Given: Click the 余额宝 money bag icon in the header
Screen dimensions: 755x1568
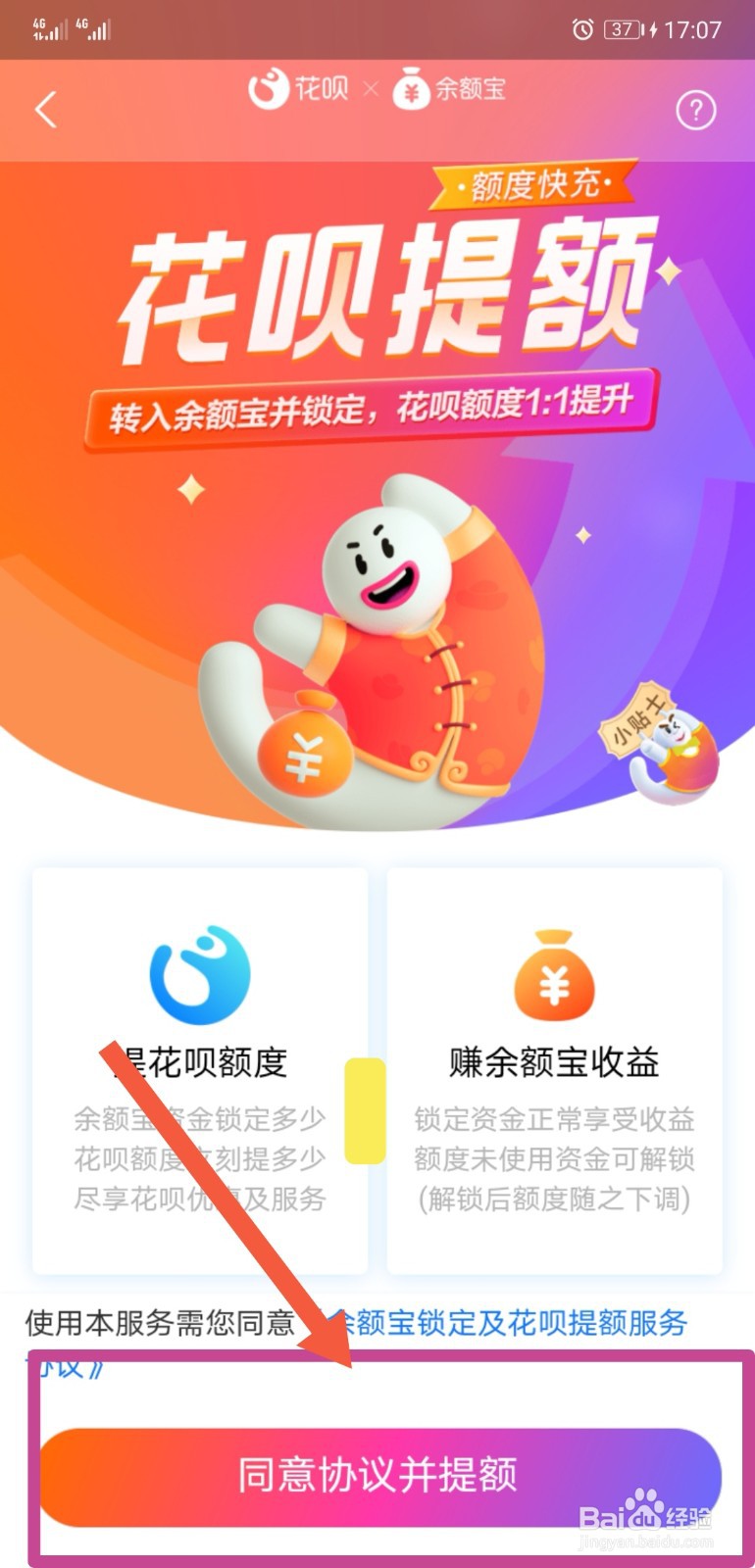Looking at the screenshot, I should point(410,89).
